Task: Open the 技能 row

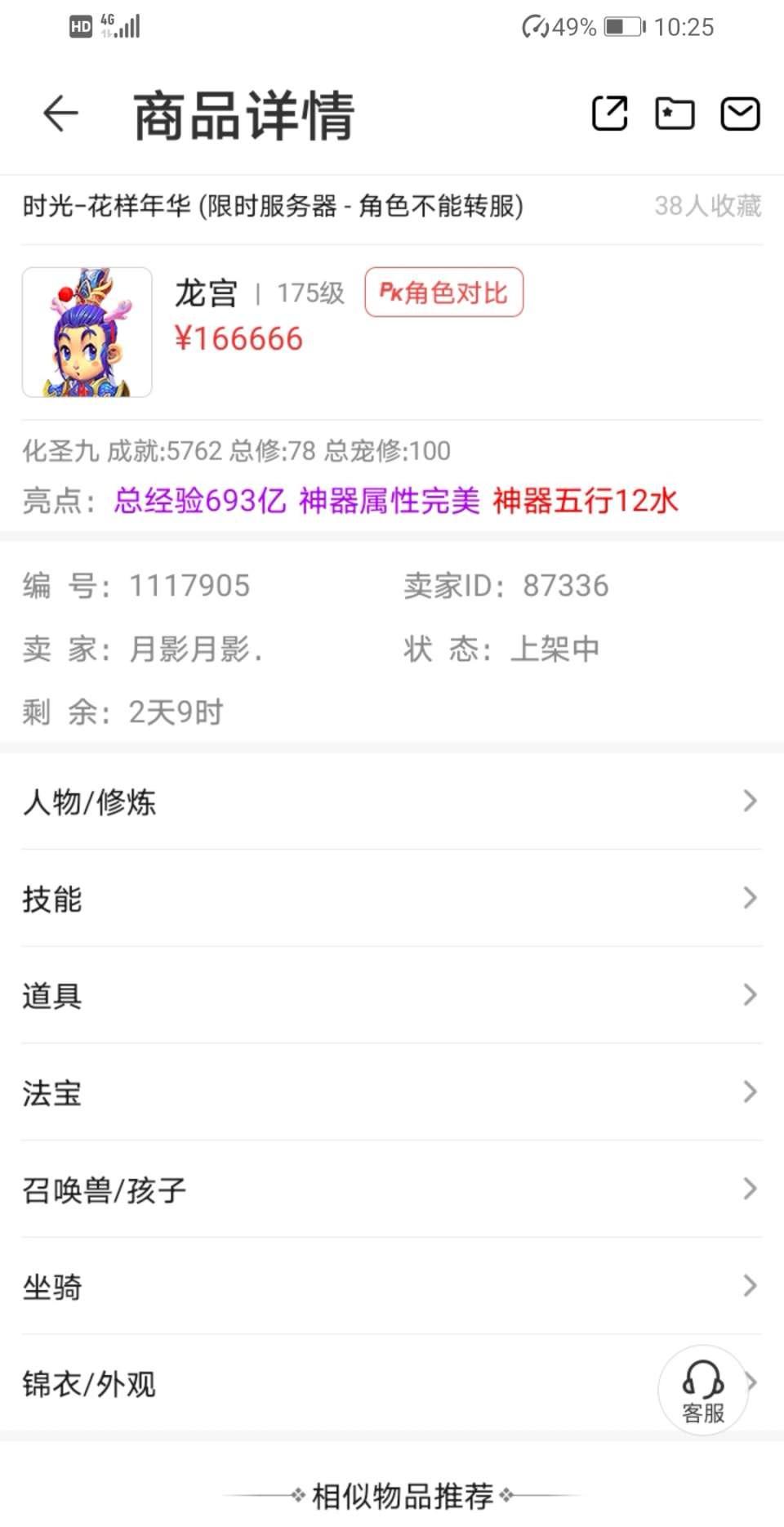Action: point(392,899)
